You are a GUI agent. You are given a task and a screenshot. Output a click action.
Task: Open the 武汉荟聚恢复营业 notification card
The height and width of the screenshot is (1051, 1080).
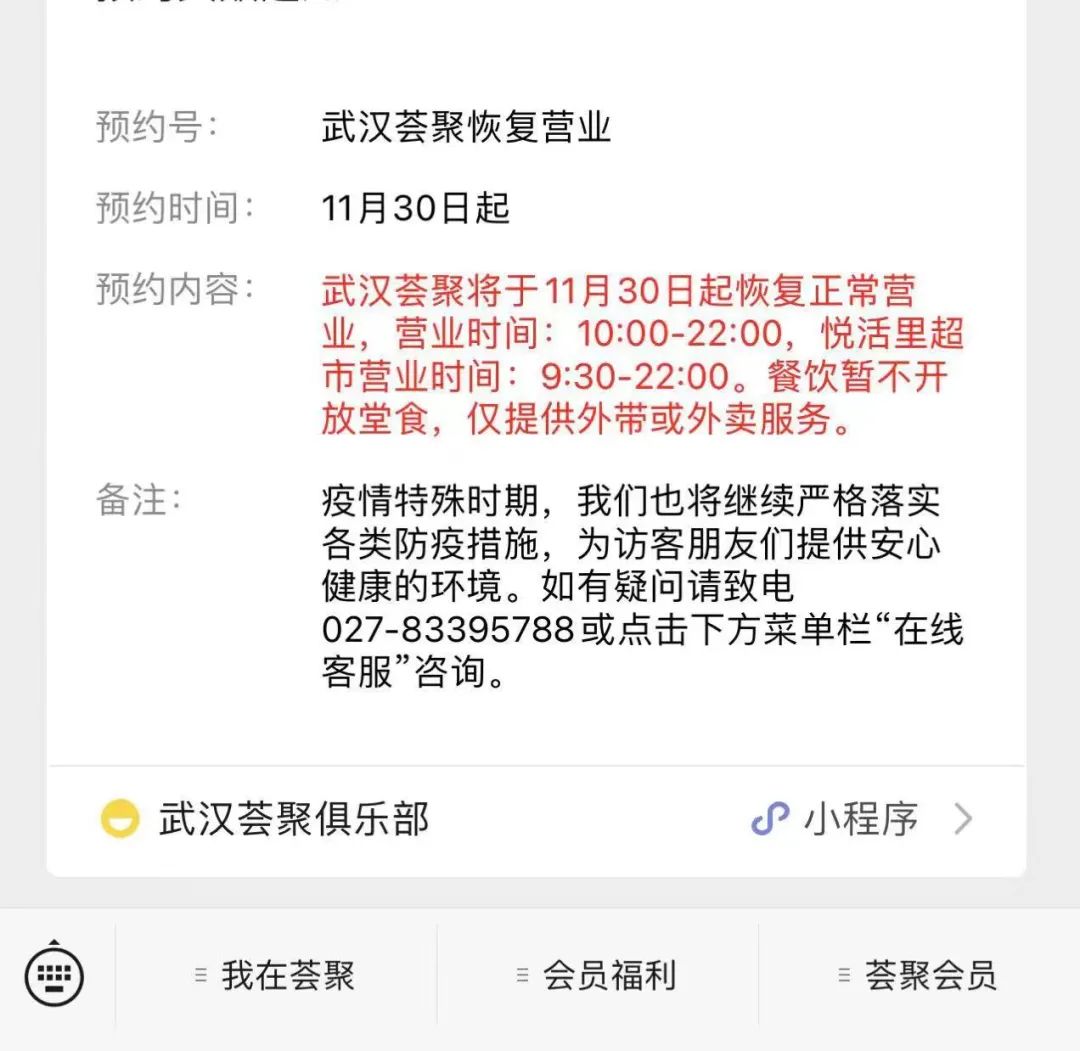[536, 400]
